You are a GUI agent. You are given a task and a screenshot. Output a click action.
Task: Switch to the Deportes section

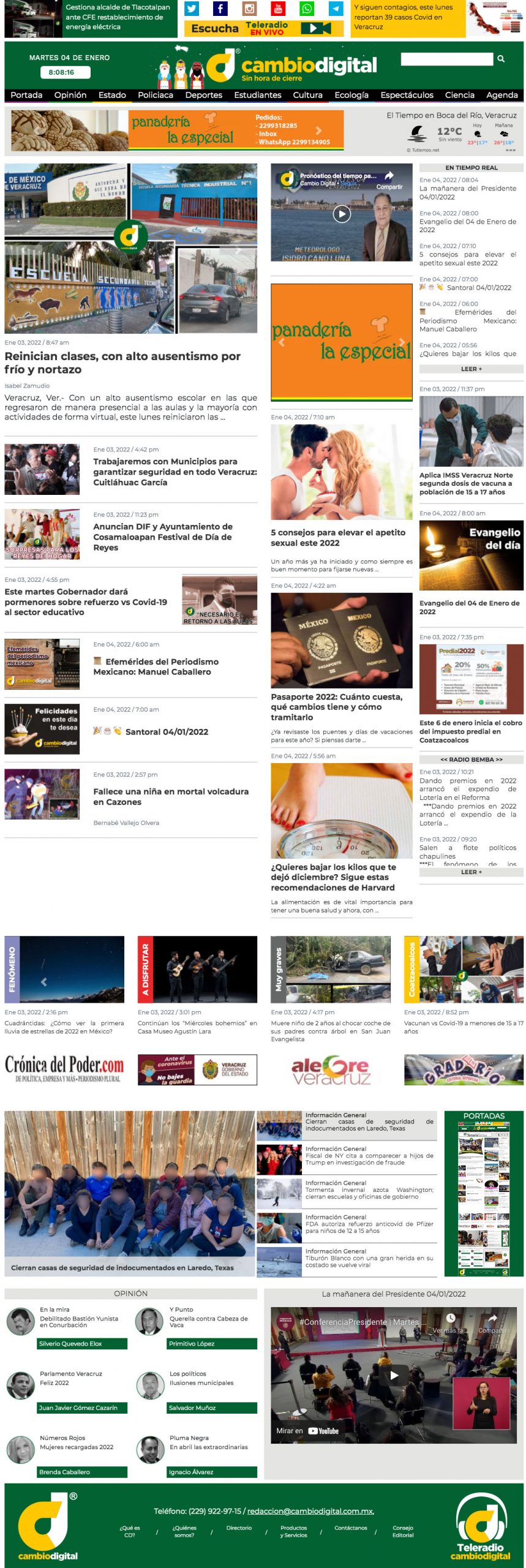coord(204,95)
